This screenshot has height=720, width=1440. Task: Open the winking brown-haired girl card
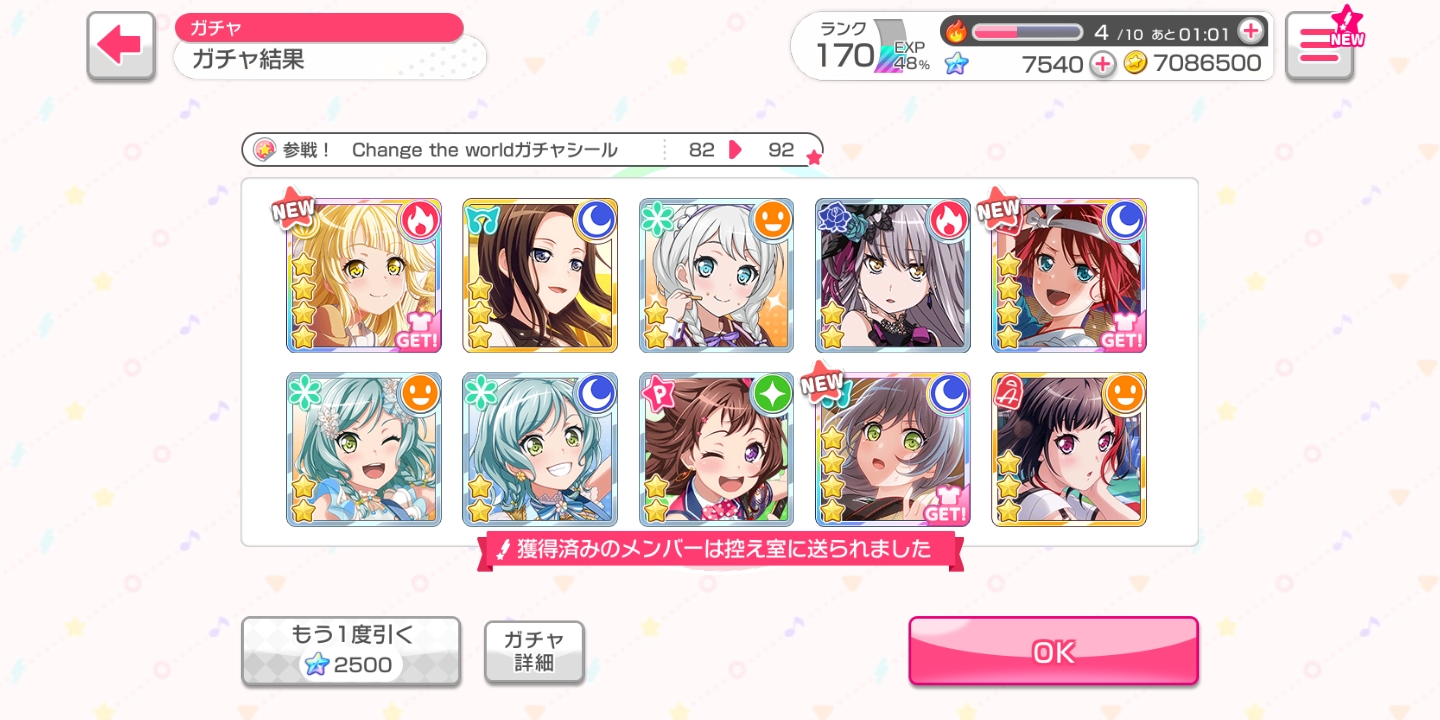716,449
